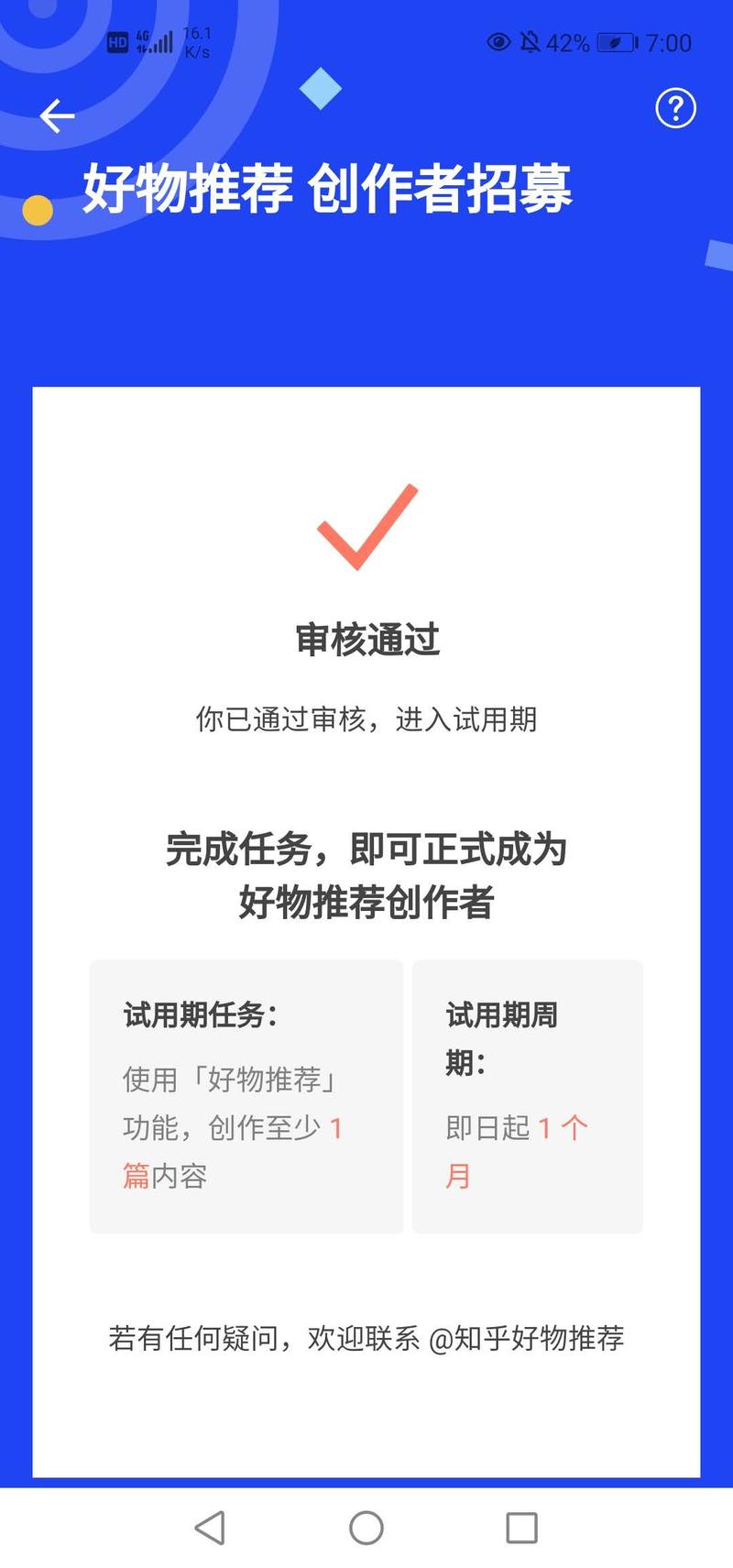733x1568 pixels.
Task: Expand the 试用期任务 trial task card
Action: [x=246, y=1095]
